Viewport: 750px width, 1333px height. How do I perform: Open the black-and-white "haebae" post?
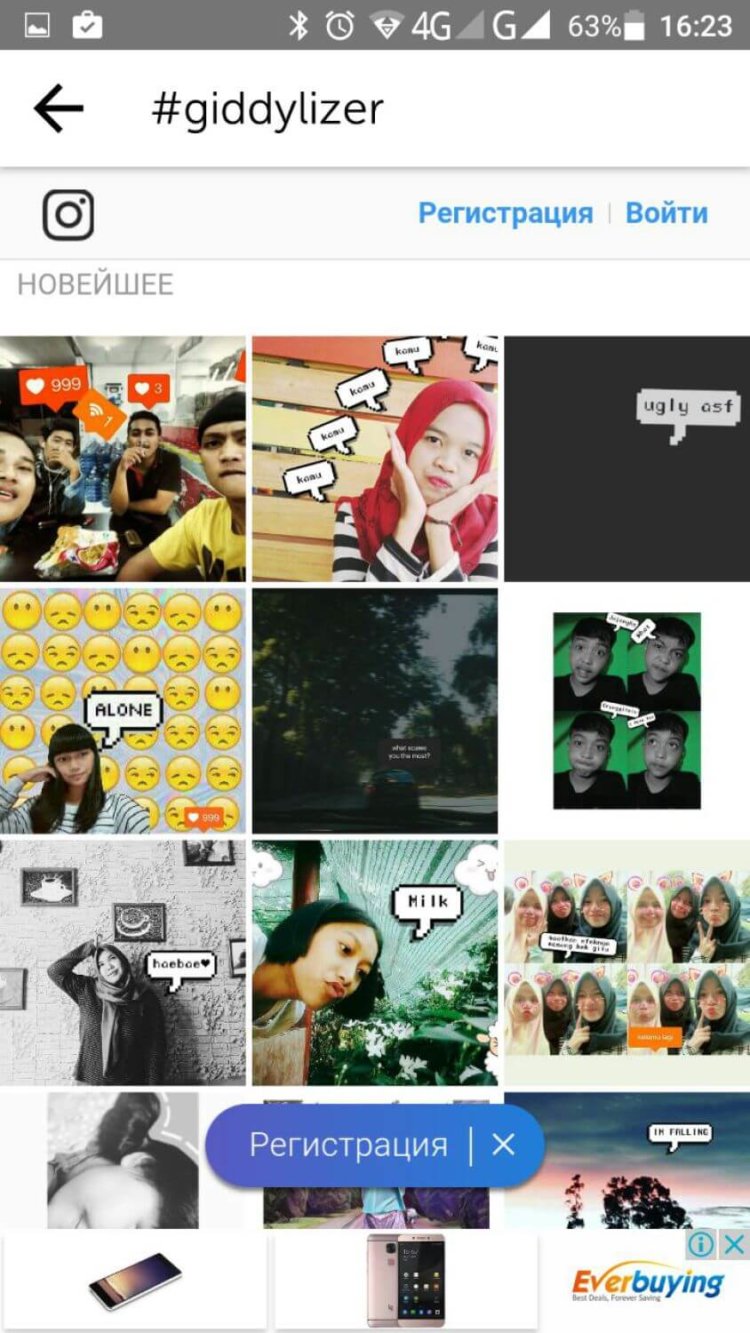click(122, 963)
